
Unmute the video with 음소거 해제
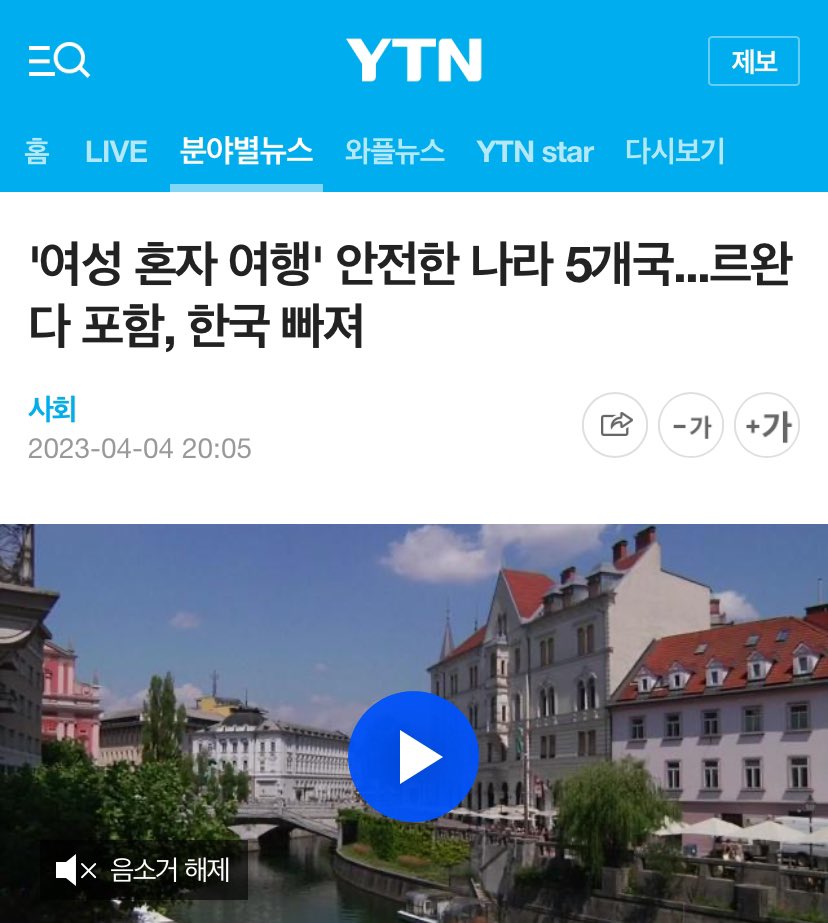pos(144,870)
